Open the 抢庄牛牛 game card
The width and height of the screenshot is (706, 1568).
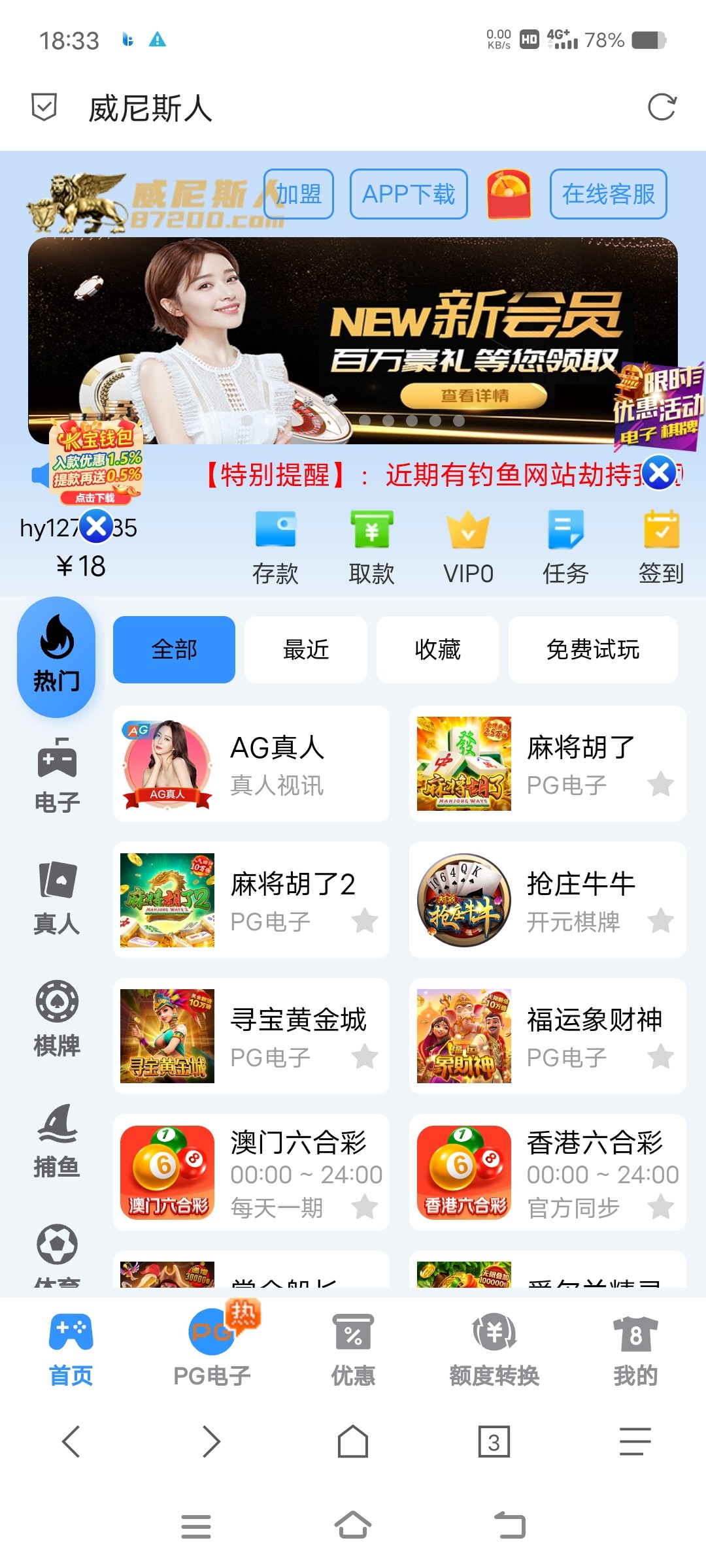coord(547,900)
